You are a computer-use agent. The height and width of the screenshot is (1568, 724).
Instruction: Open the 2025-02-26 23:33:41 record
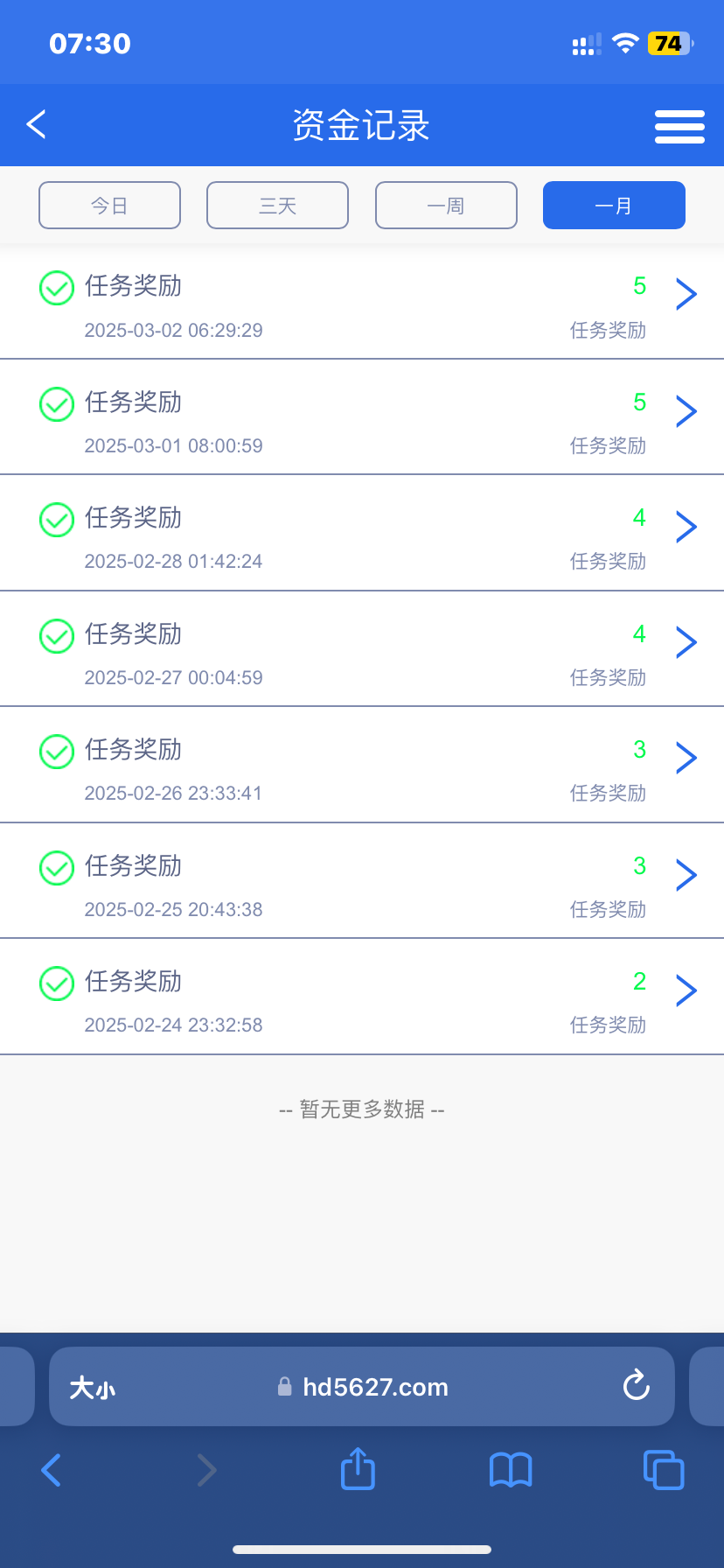(x=362, y=765)
